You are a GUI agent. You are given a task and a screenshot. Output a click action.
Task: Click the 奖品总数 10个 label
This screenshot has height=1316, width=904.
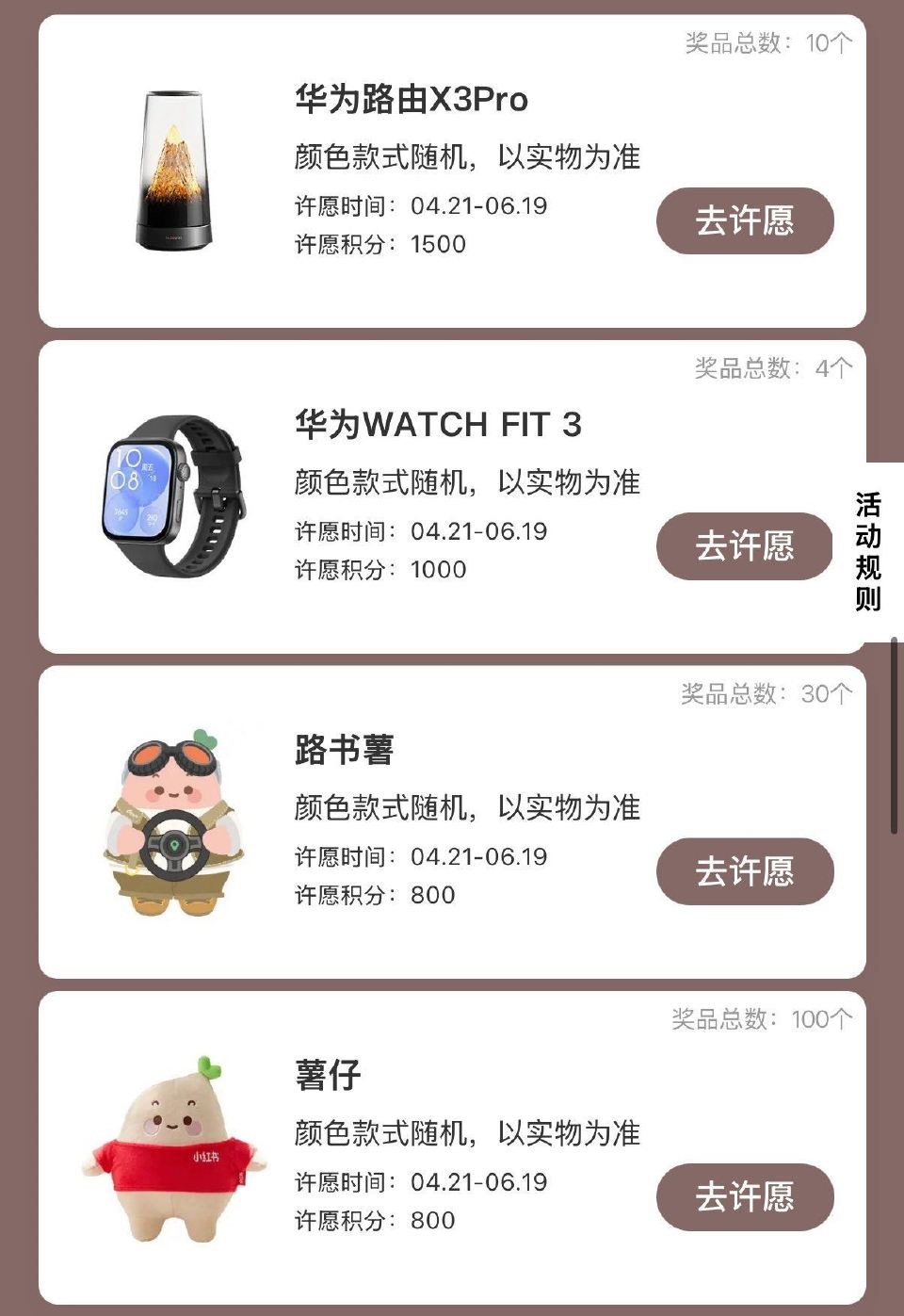pos(767,40)
